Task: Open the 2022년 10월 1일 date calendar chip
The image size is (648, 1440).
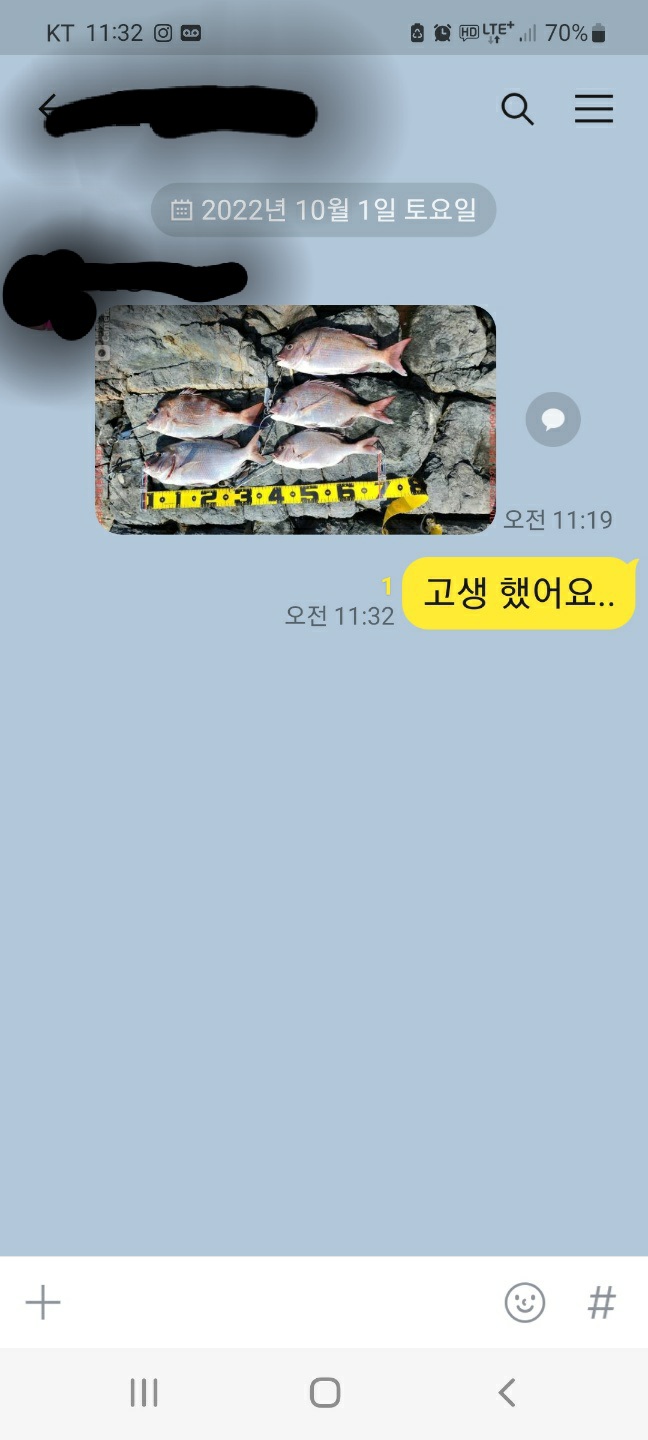Action: 323,210
